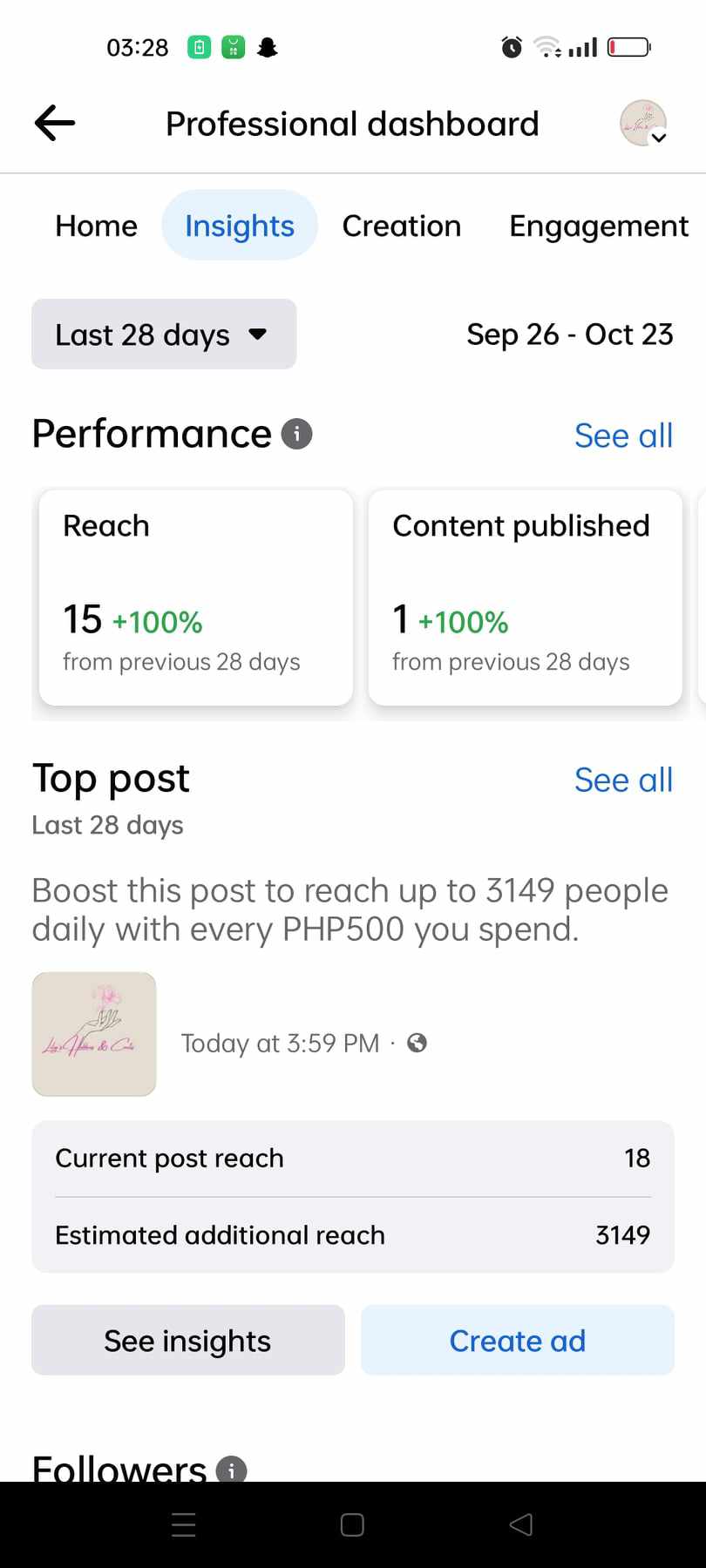Open the Reach card

coord(196,597)
